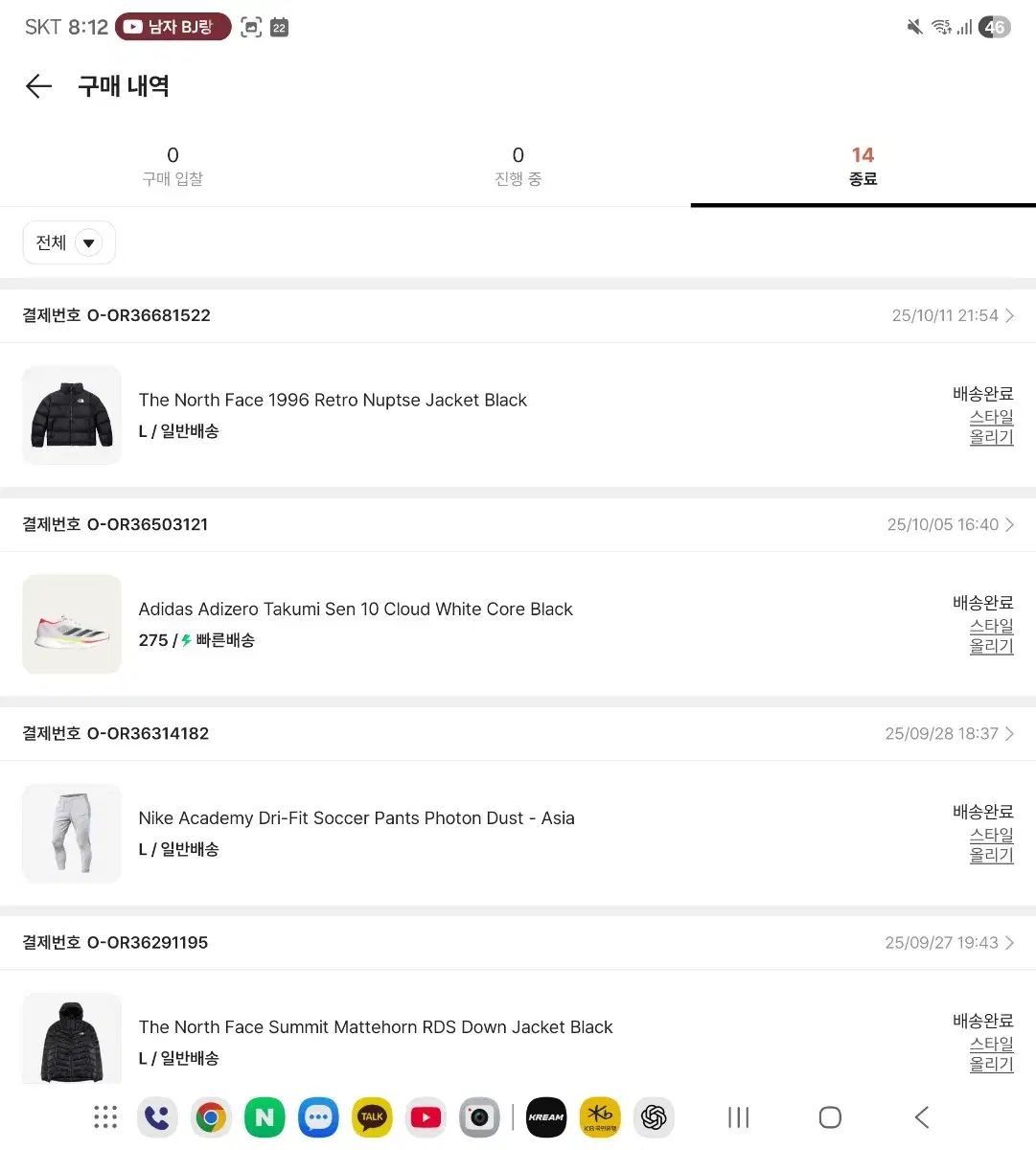Open the app drawer grid icon
The width and height of the screenshot is (1036, 1150).
coord(105,1116)
